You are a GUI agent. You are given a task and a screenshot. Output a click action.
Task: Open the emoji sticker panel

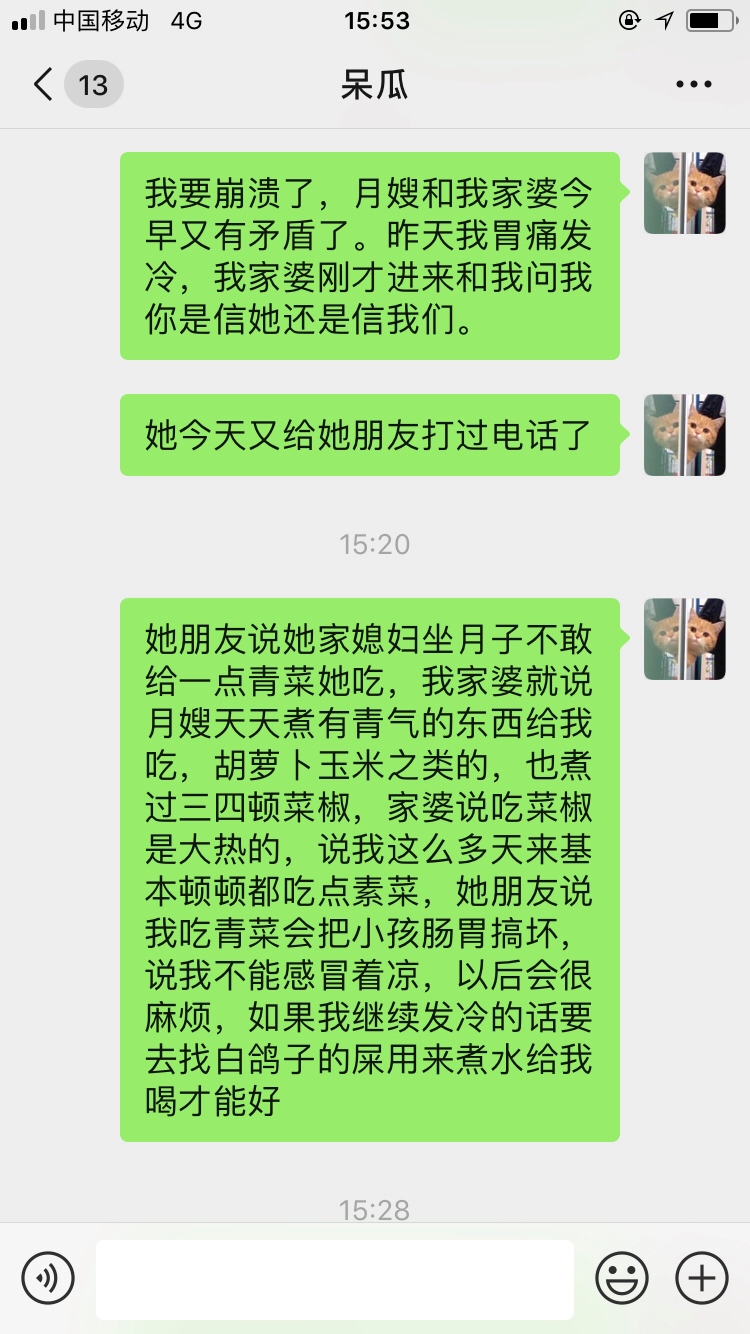622,1277
